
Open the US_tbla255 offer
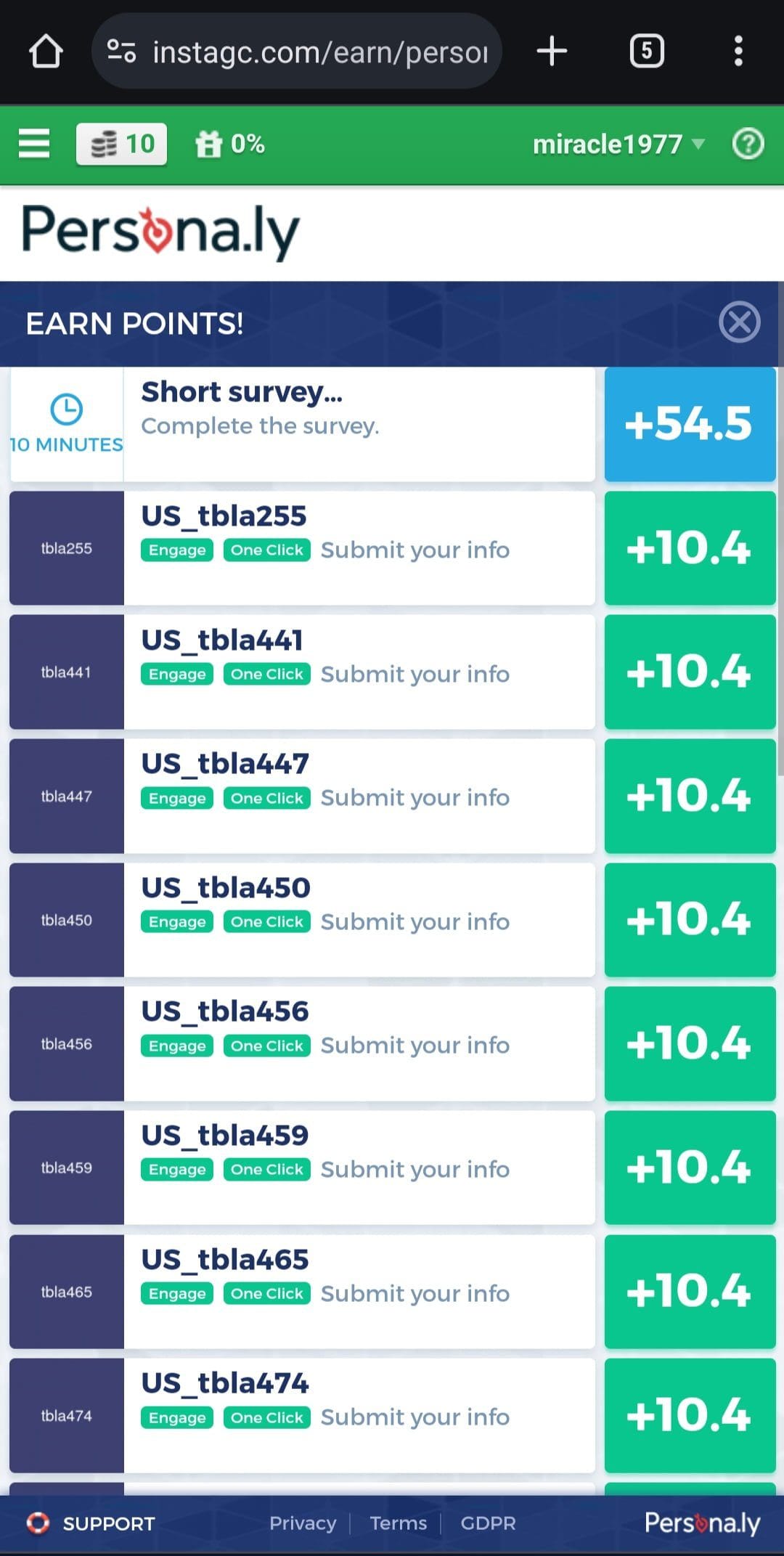point(303,548)
